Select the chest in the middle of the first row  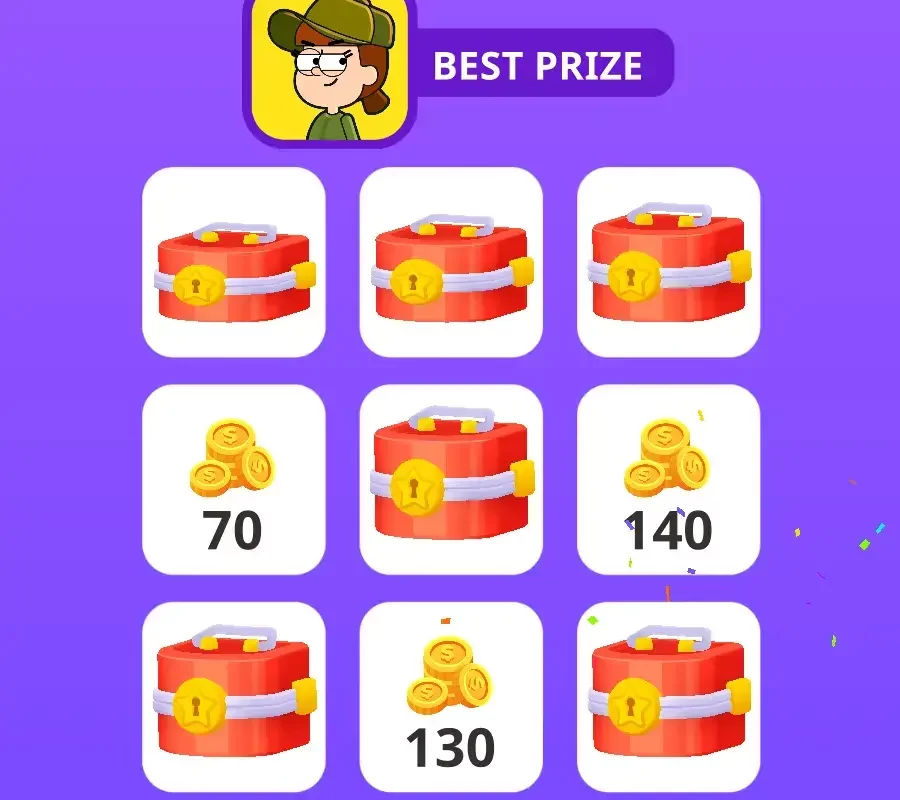451,262
